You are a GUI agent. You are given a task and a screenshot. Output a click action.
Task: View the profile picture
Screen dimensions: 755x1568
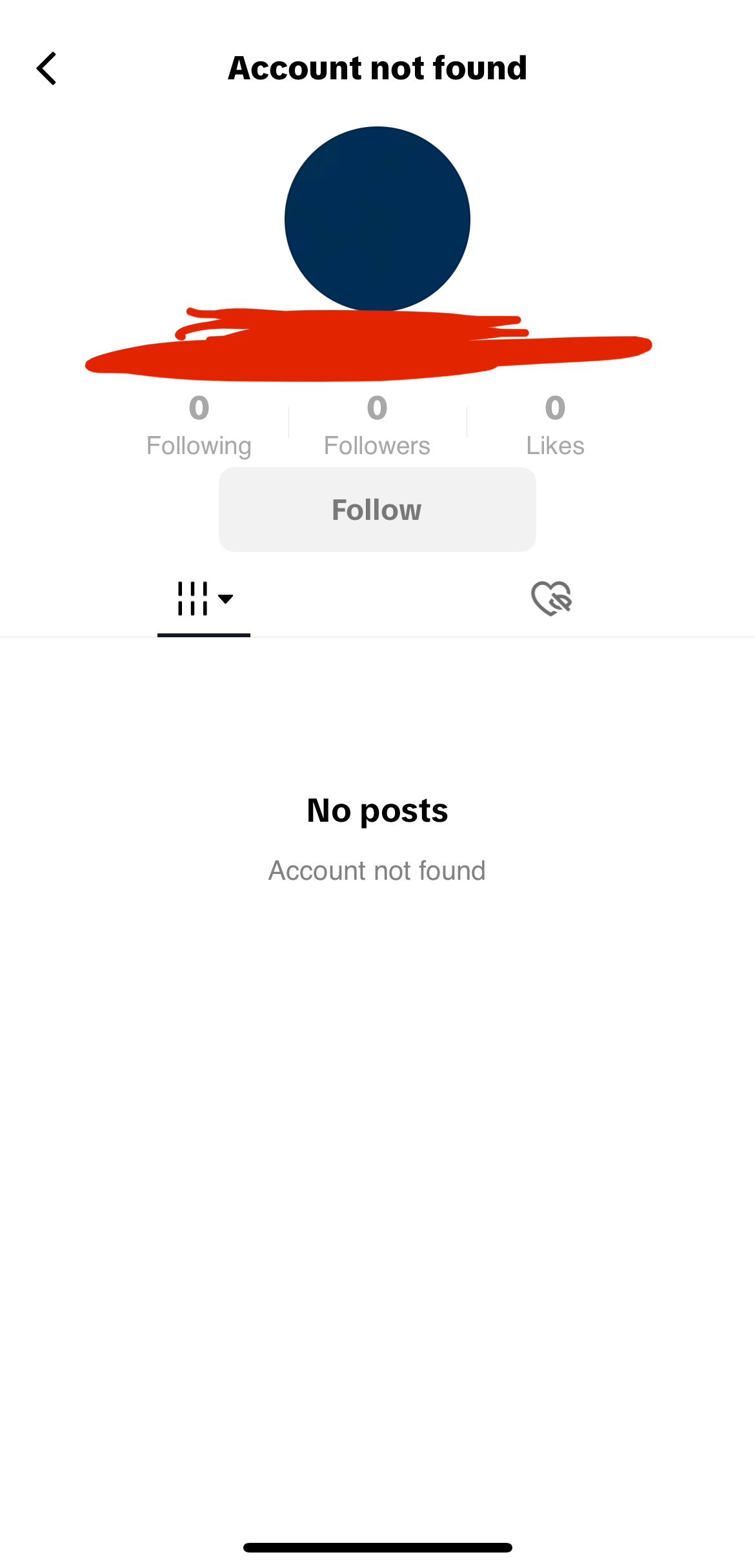377,219
